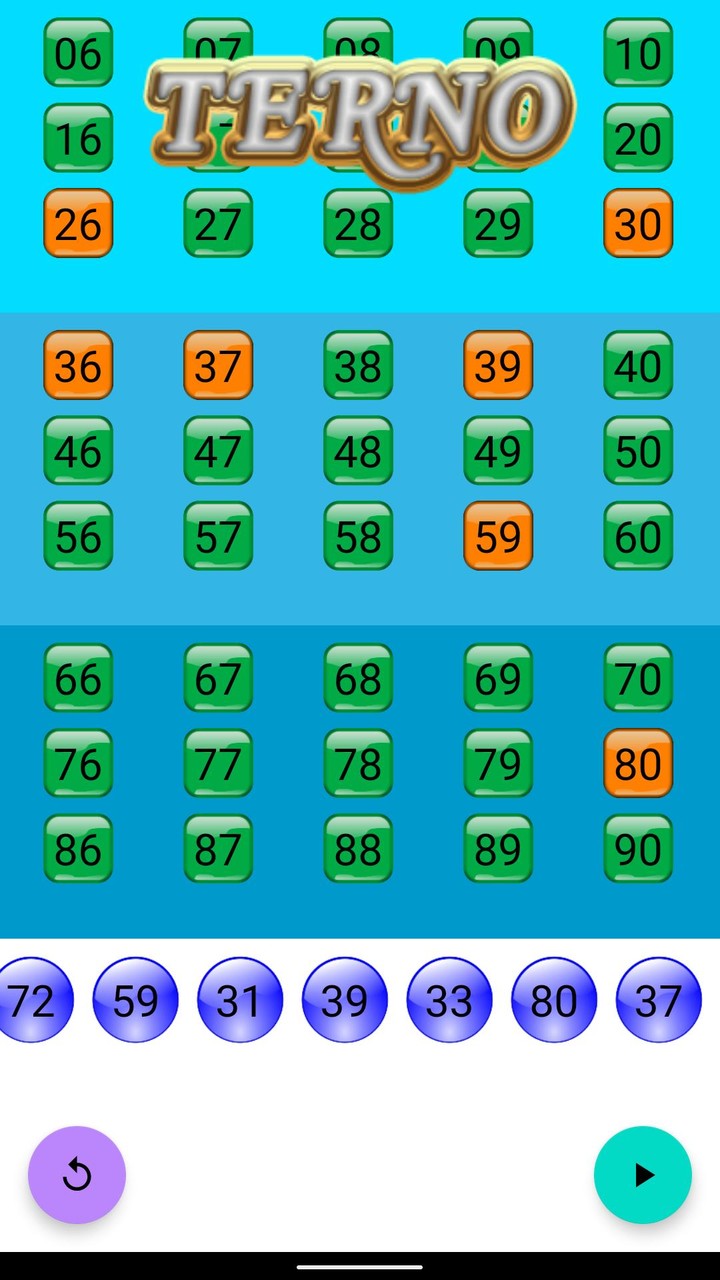720x1280 pixels.
Task: Tap number 20 tile
Action: pos(638,138)
